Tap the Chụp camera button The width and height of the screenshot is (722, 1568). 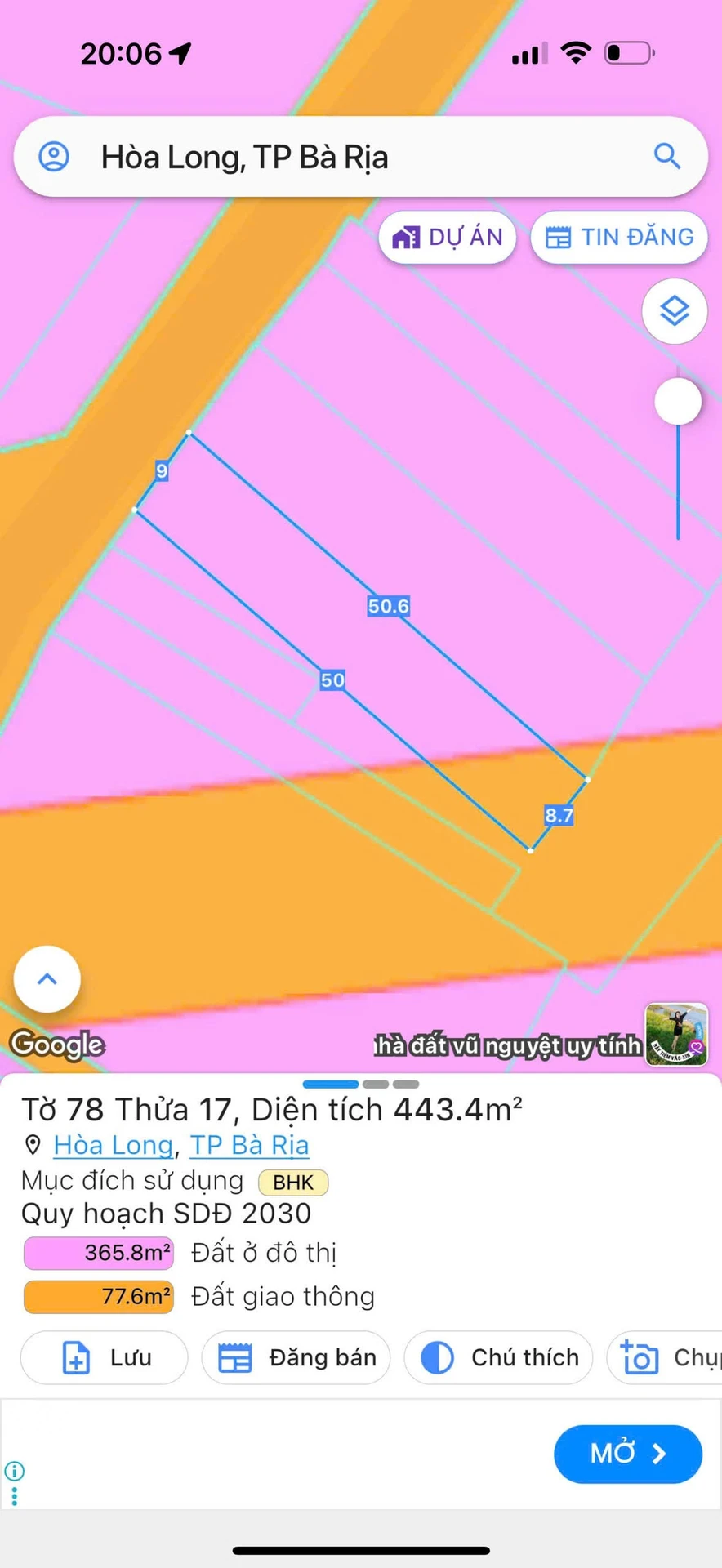[665, 1357]
